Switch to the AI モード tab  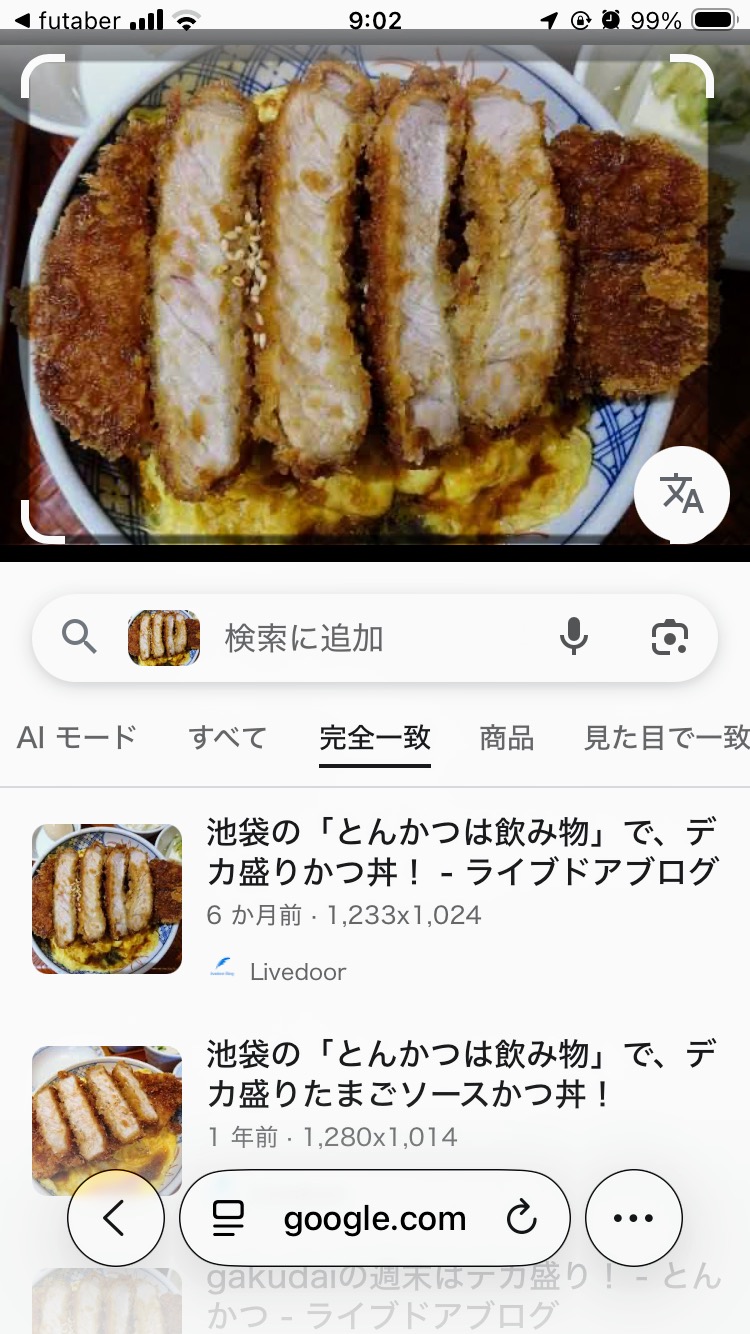tap(76, 738)
